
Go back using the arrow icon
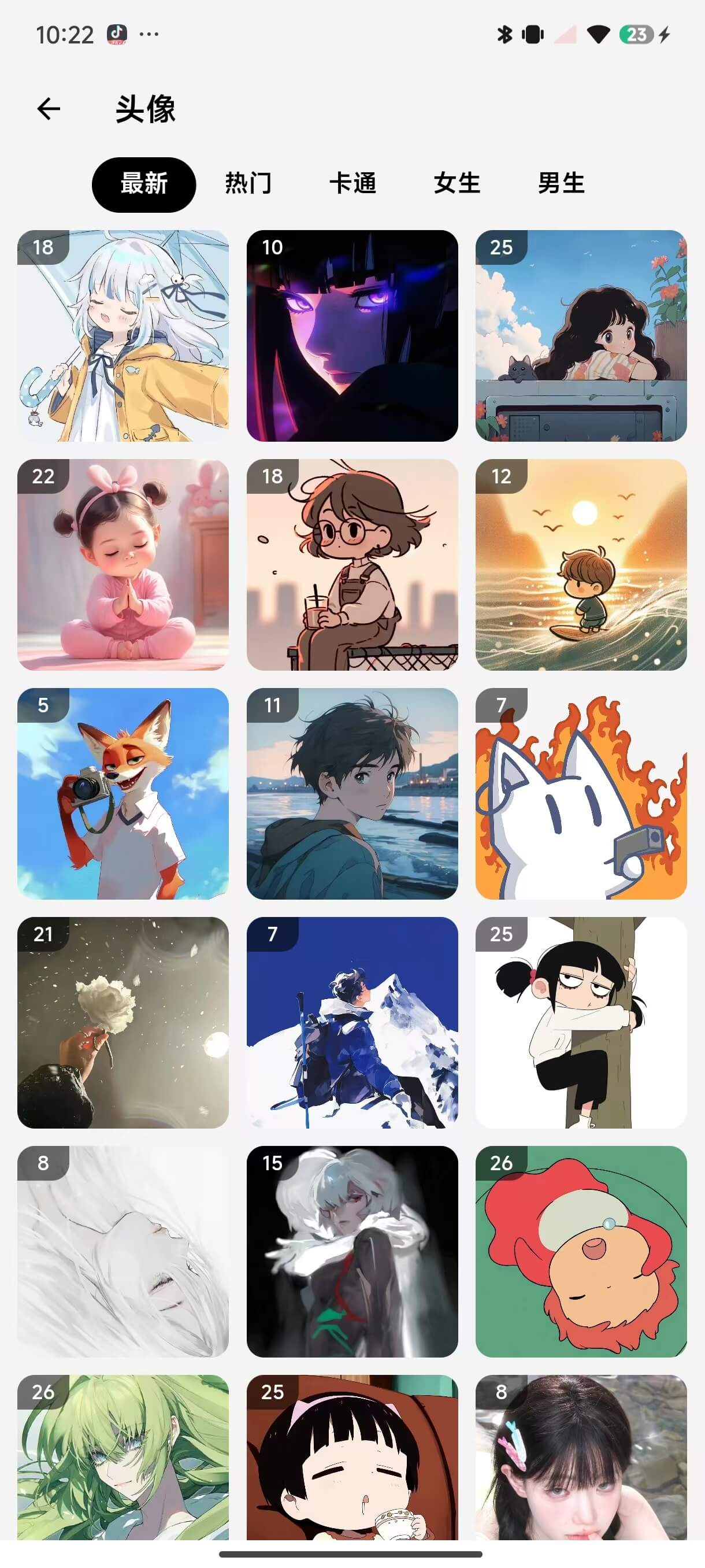(49, 109)
